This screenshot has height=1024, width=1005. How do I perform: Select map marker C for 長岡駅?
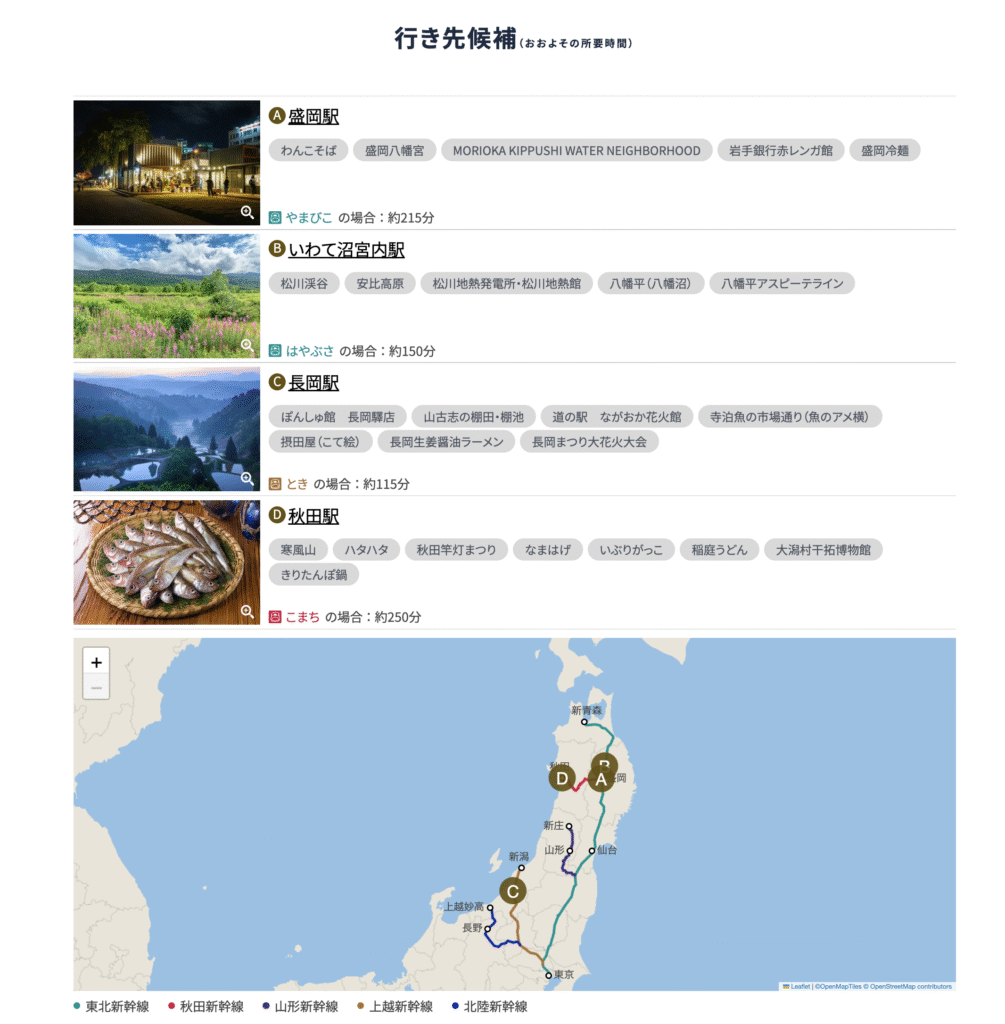513,891
